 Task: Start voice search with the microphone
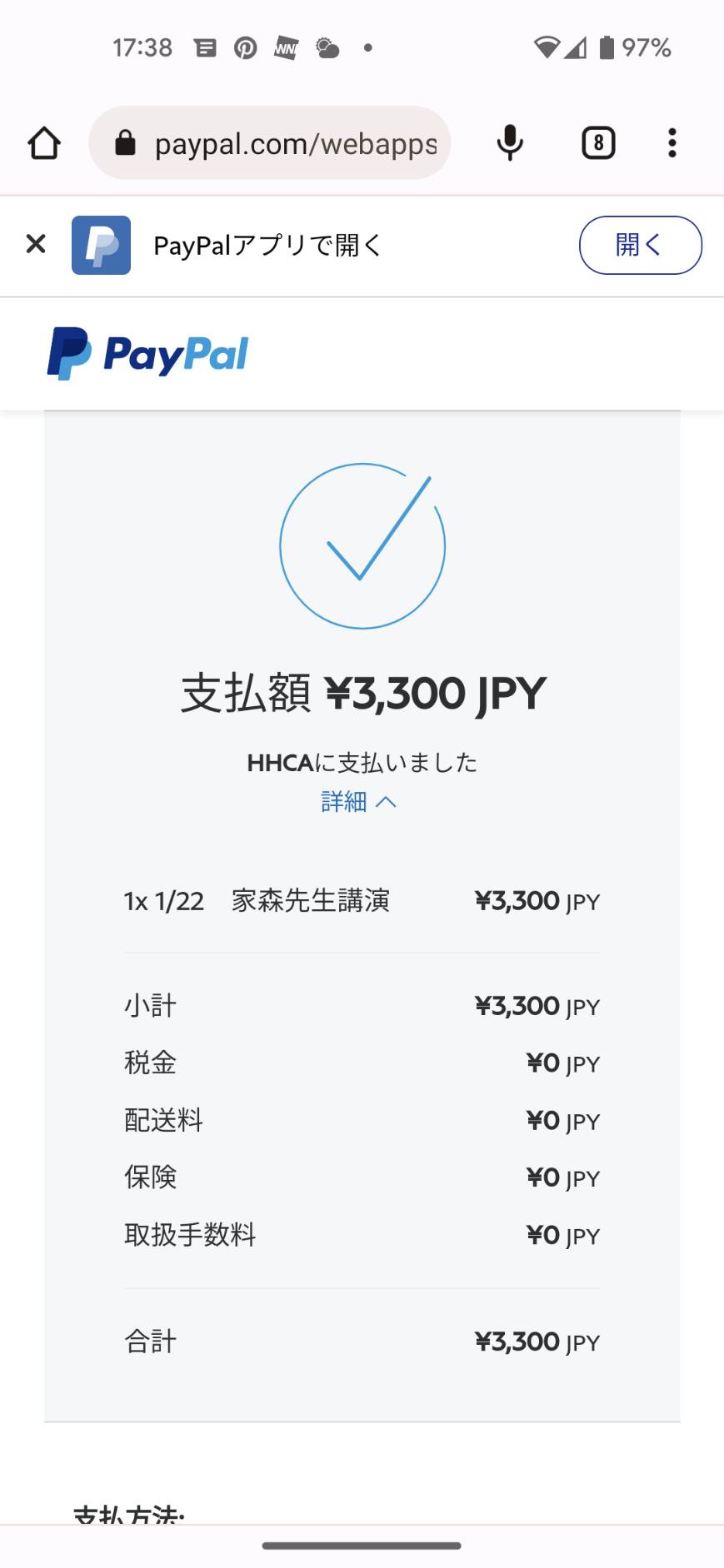pyautogui.click(x=510, y=143)
